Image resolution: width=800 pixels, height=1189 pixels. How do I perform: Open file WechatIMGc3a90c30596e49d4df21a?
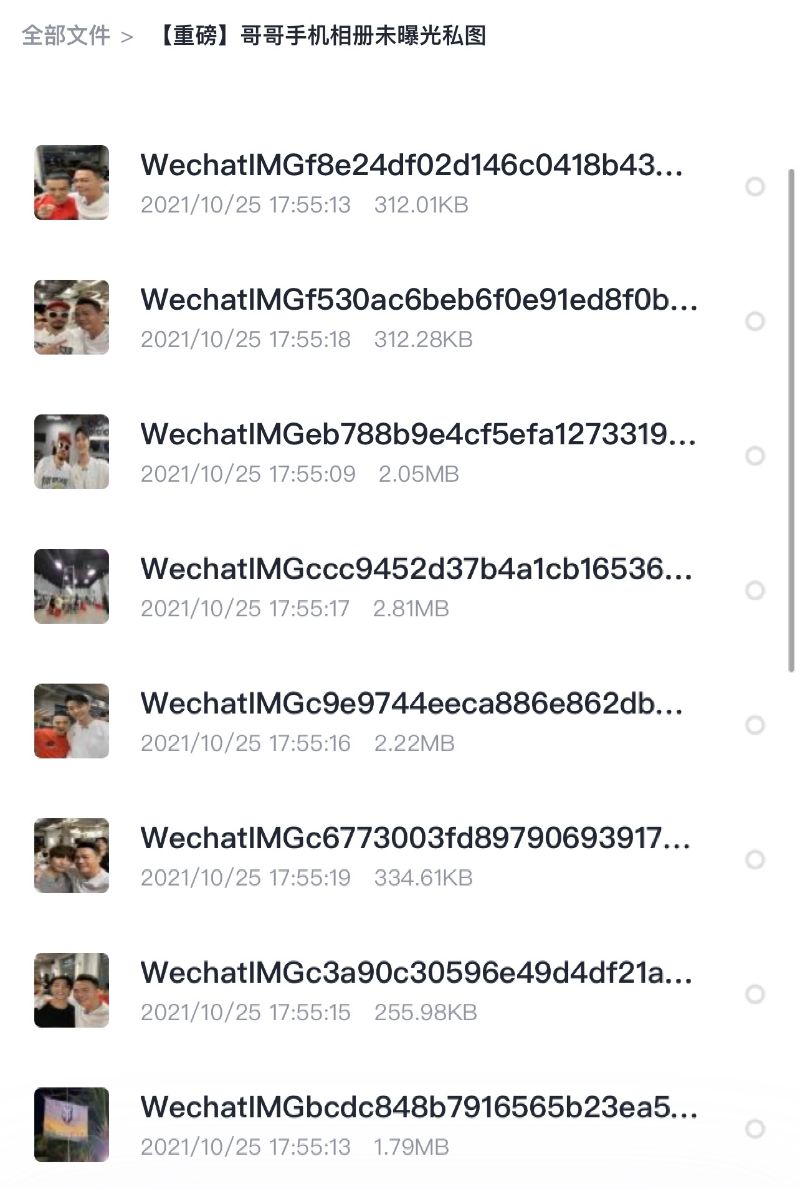(416, 973)
